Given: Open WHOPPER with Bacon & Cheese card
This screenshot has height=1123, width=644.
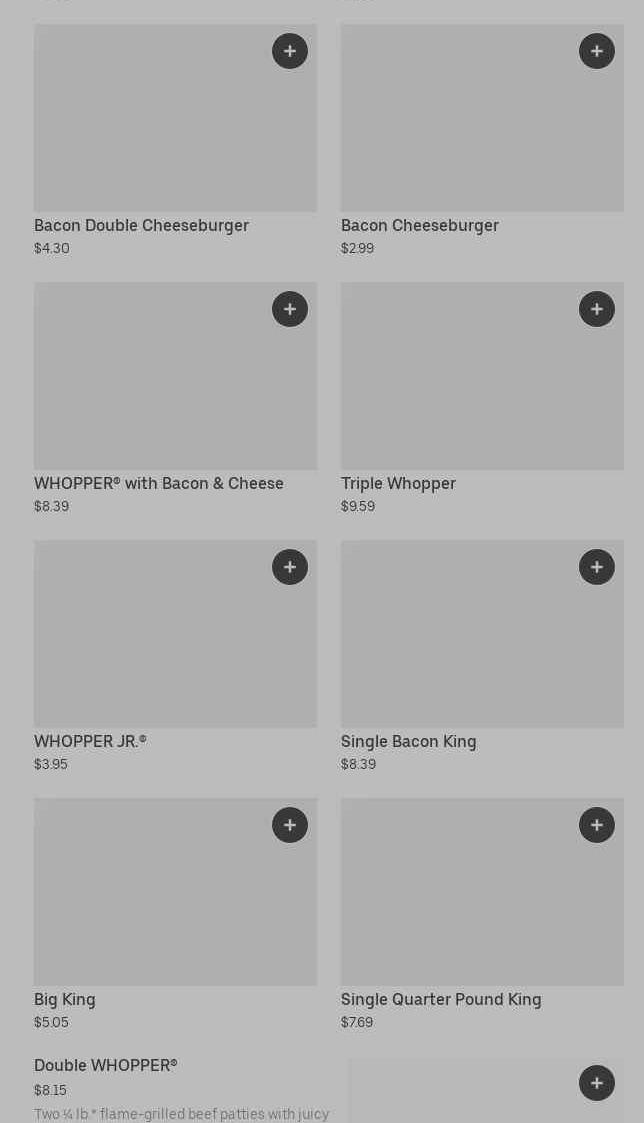Looking at the screenshot, I should [x=176, y=398].
